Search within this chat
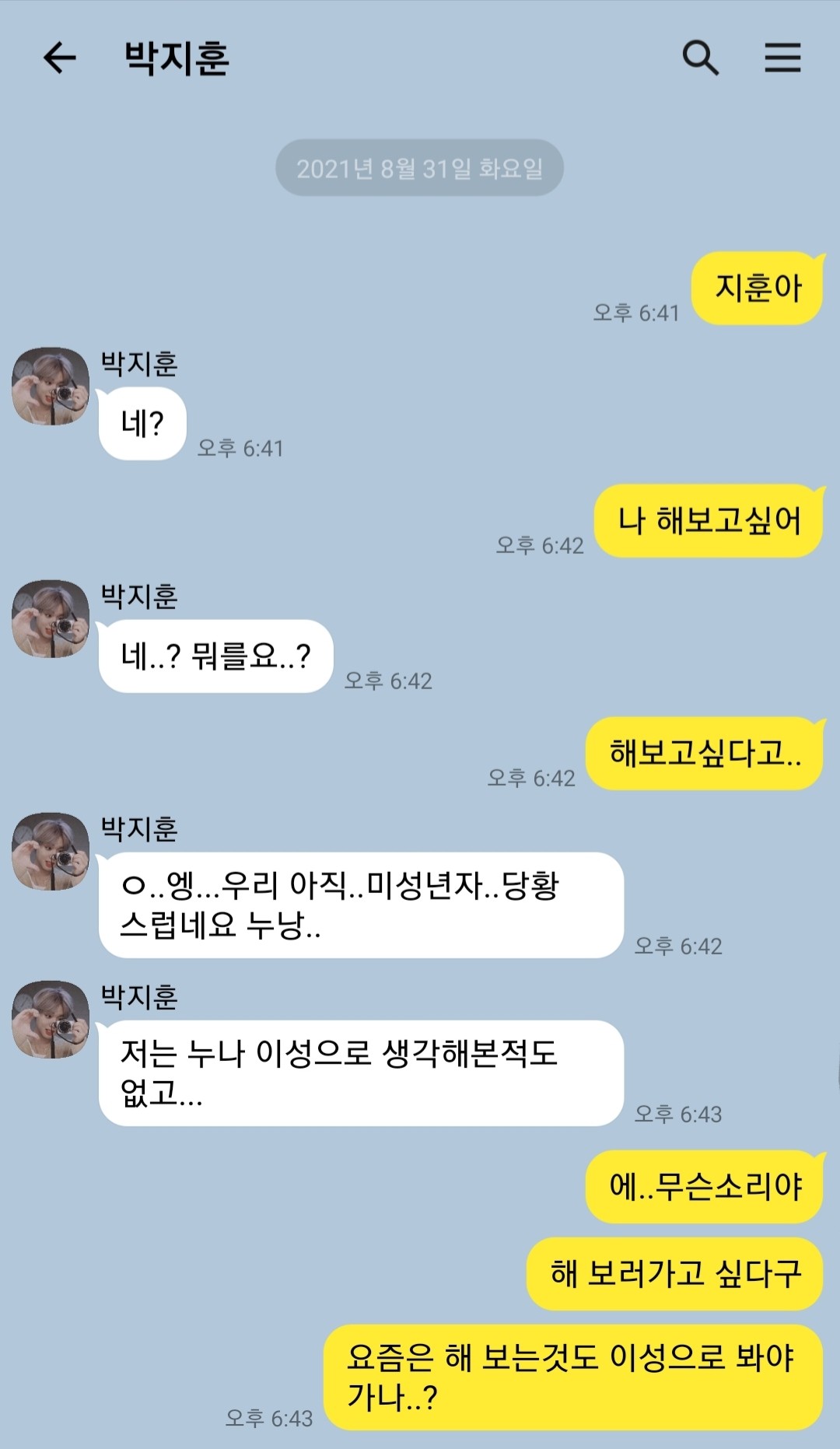Screen dimensions: 840x1449 pyautogui.click(x=700, y=58)
